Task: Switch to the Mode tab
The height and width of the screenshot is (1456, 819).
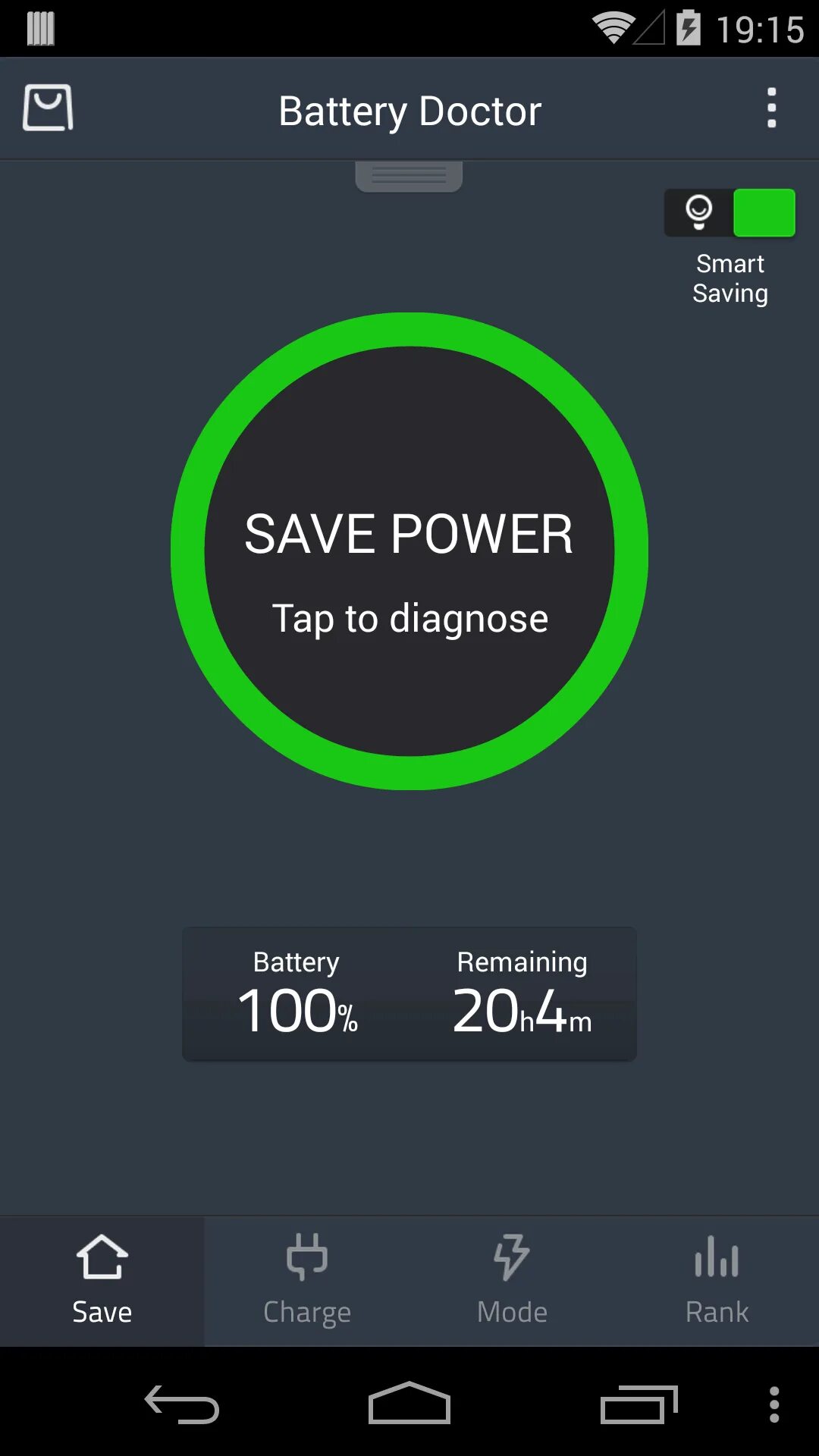Action: click(x=512, y=1282)
